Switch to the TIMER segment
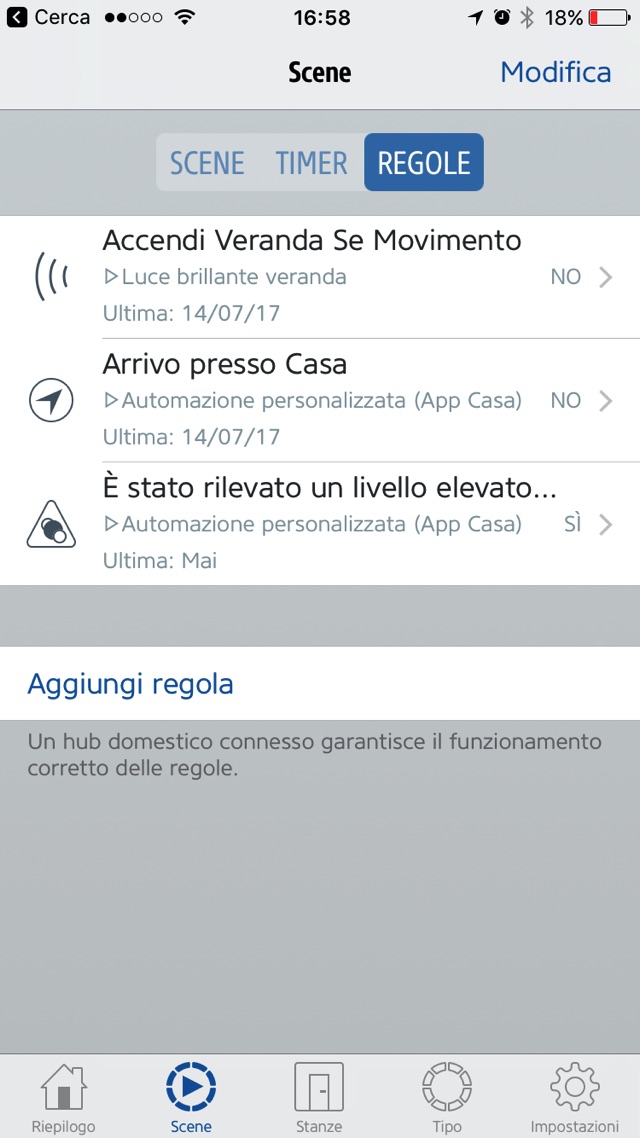This screenshot has width=640, height=1138. click(312, 163)
